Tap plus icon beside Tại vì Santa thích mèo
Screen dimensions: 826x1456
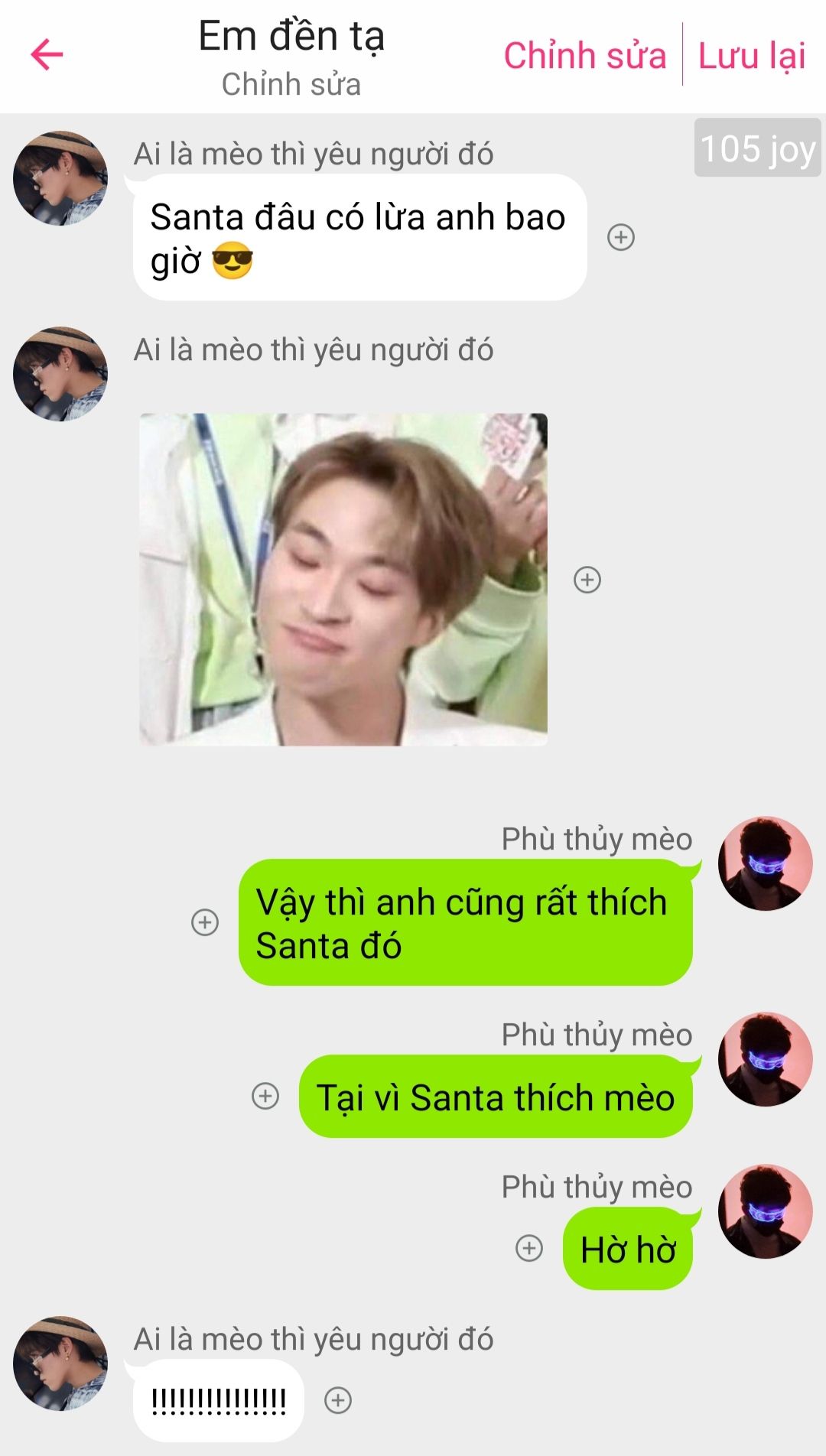pyautogui.click(x=265, y=1096)
